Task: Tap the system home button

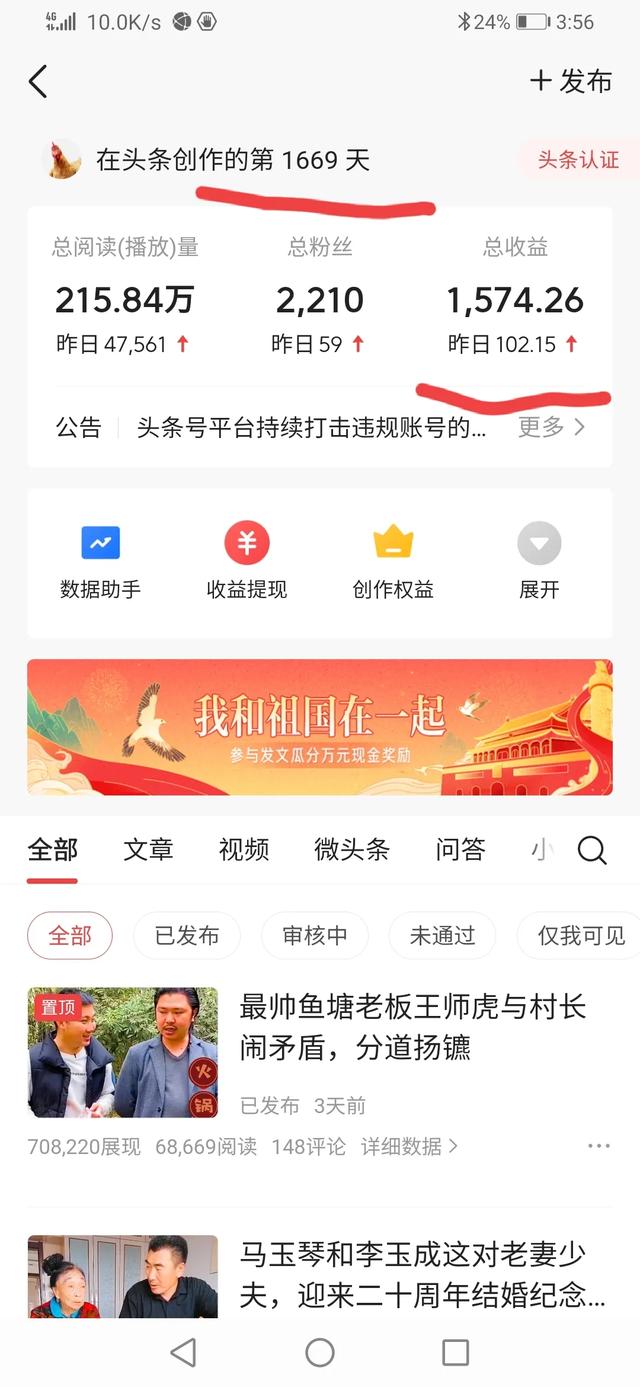Action: (320, 1353)
